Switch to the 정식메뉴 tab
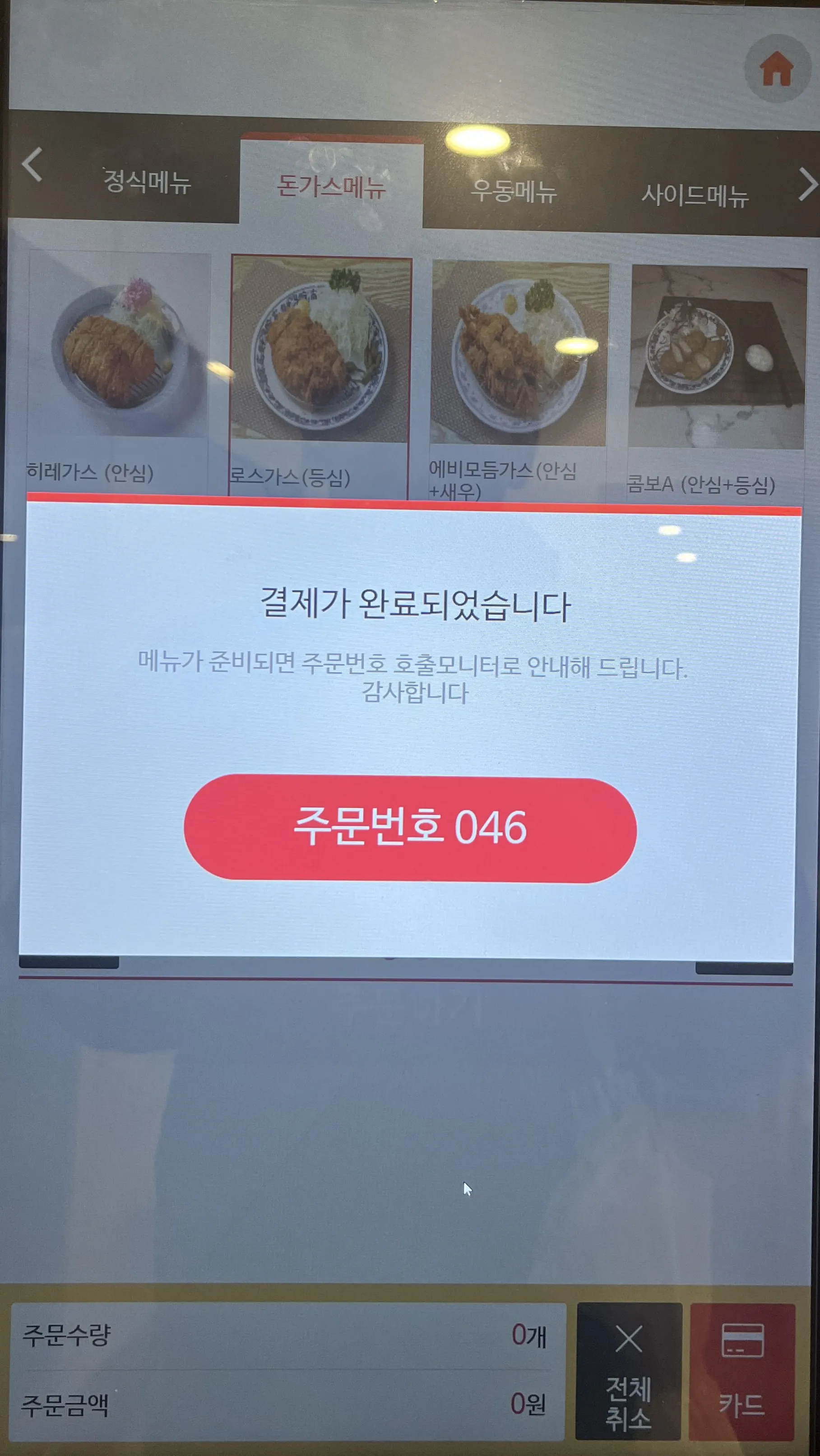This screenshot has height=1456, width=820. tap(147, 181)
